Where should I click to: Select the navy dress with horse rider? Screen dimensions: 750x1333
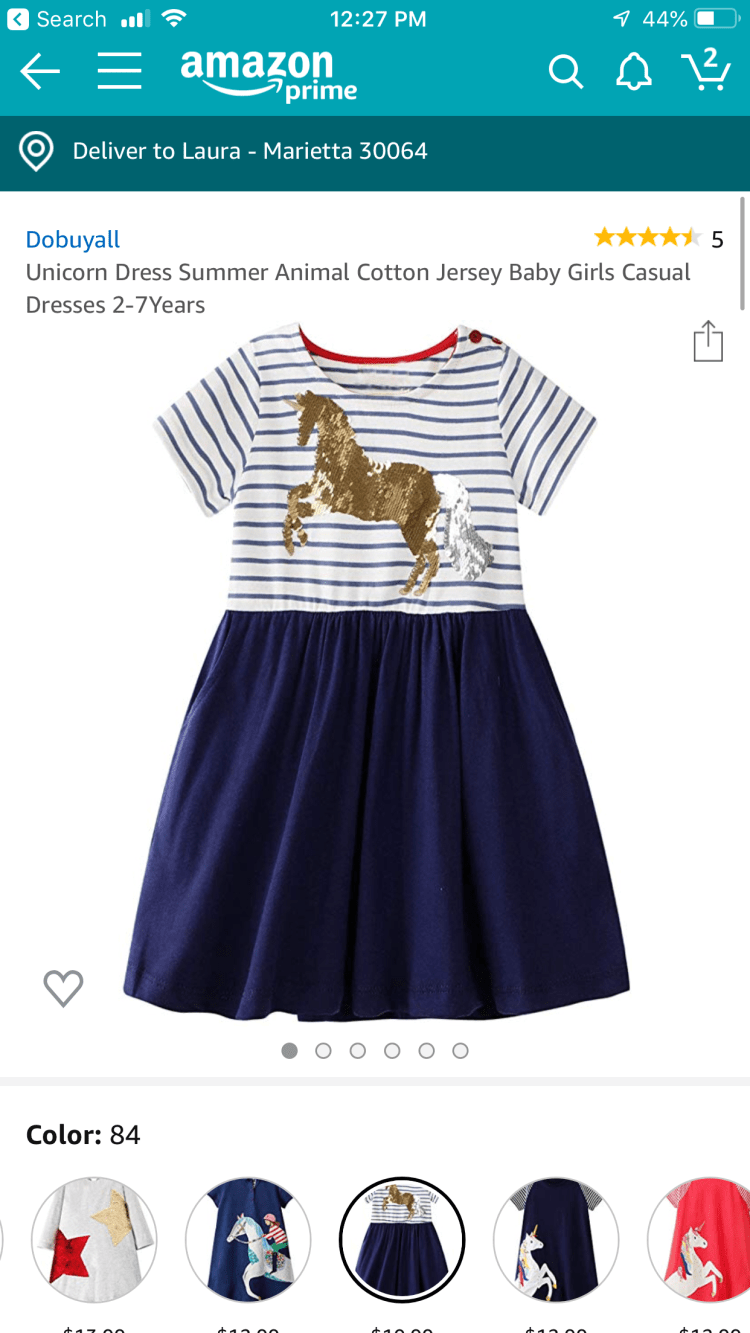[x=248, y=1239]
